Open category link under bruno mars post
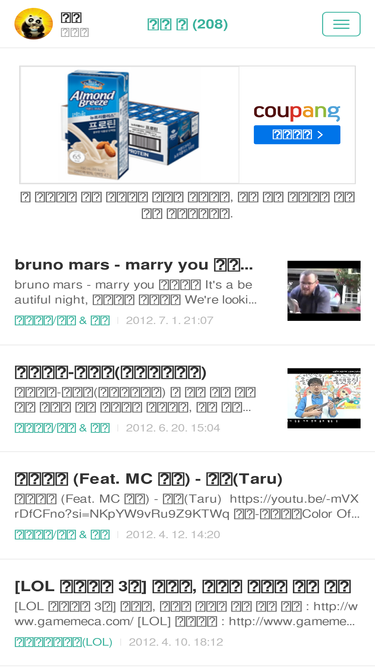Screen dimensions: 375x667 [62, 320]
